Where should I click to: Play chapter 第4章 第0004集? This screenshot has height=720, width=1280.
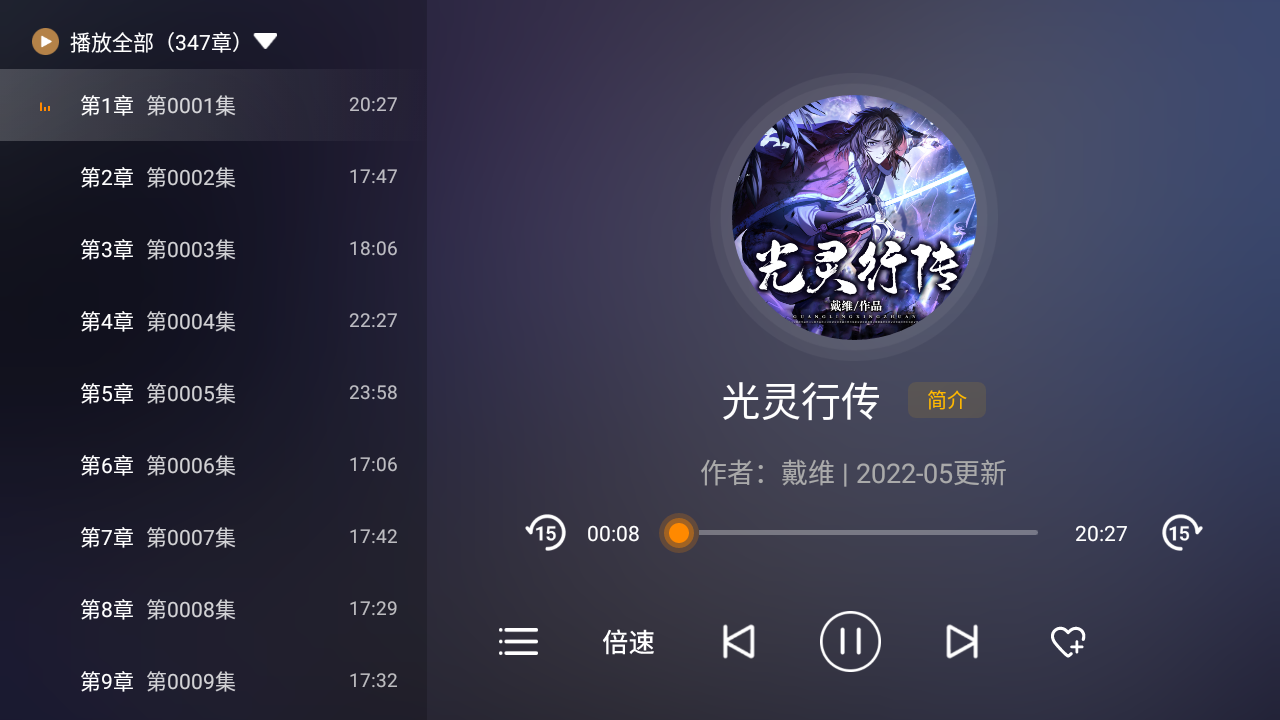coord(213,321)
